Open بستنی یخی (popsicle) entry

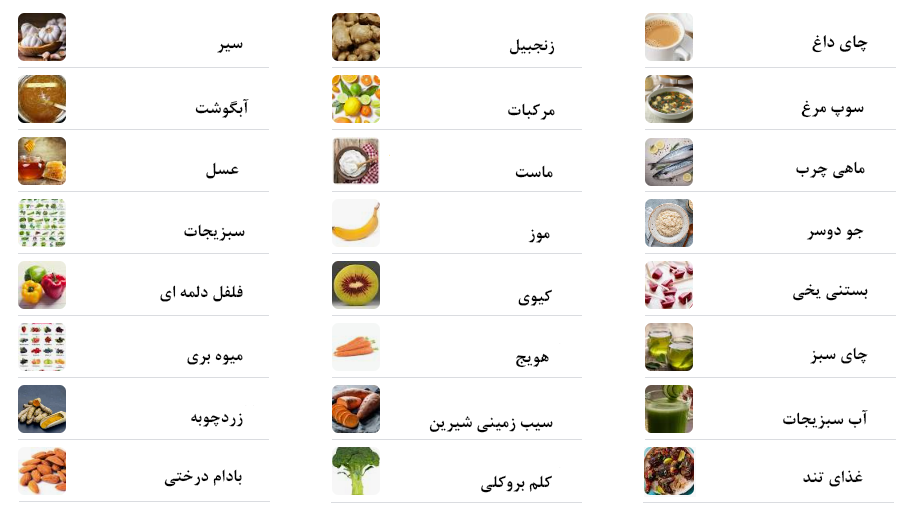click(769, 292)
